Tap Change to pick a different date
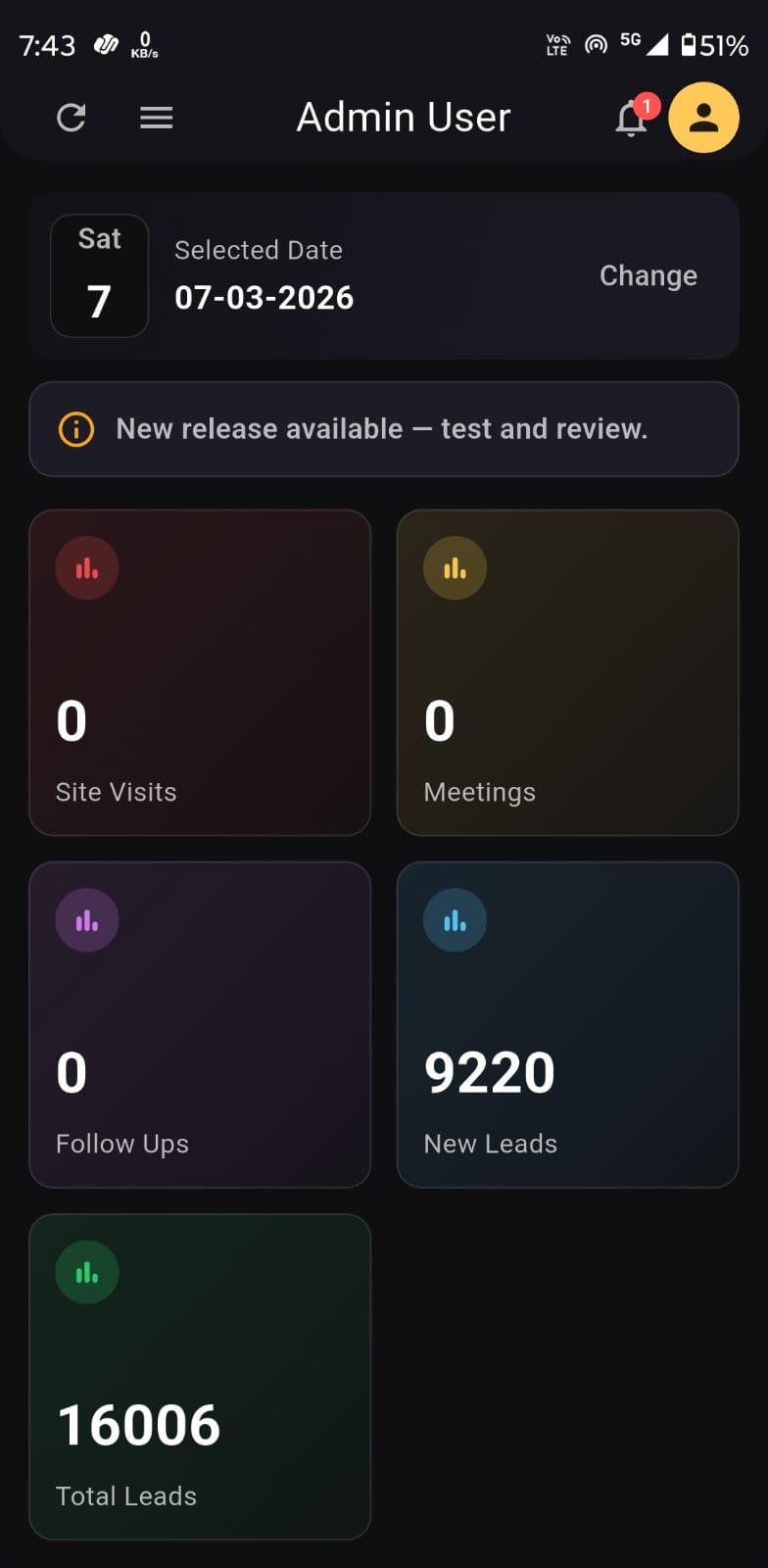This screenshot has height=1568, width=768. 648,275
